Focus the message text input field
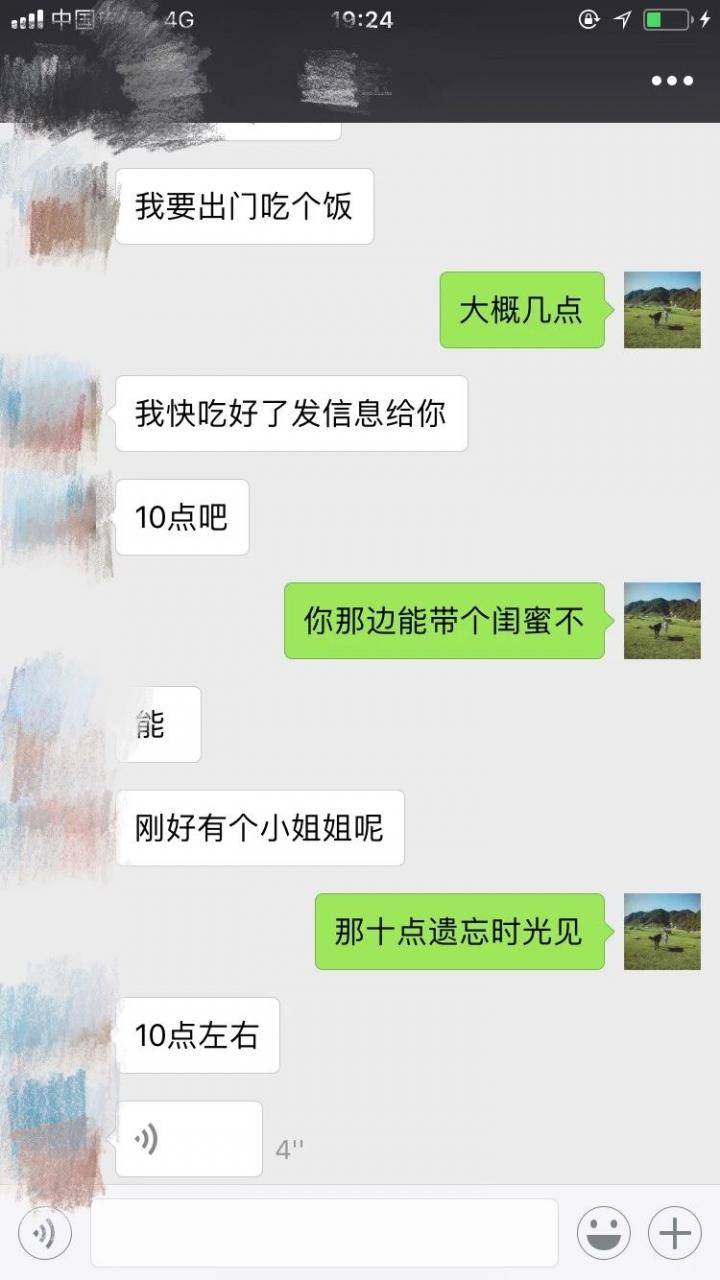The width and height of the screenshot is (720, 1280). [x=324, y=1233]
